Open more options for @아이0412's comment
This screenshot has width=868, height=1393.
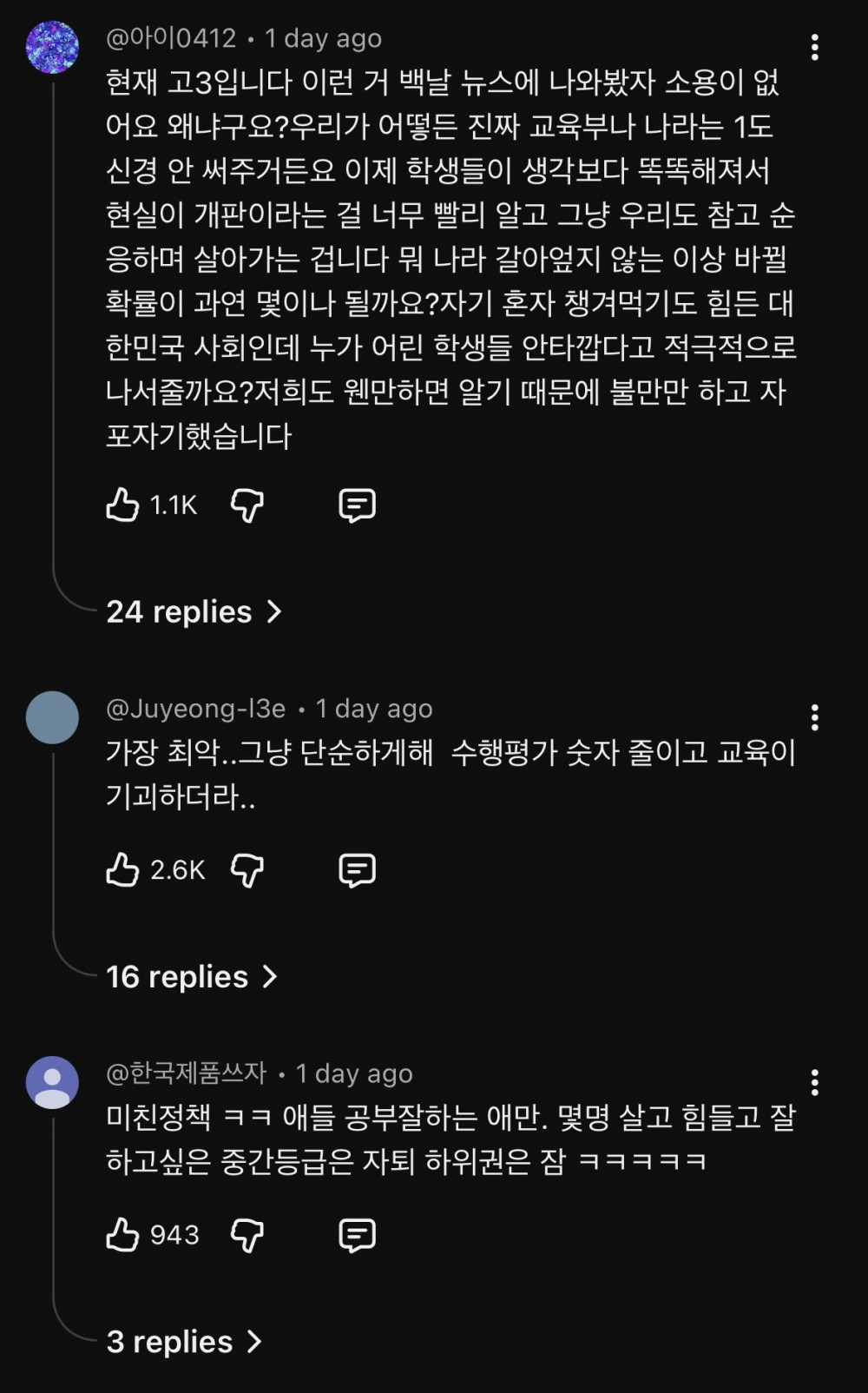click(x=814, y=48)
